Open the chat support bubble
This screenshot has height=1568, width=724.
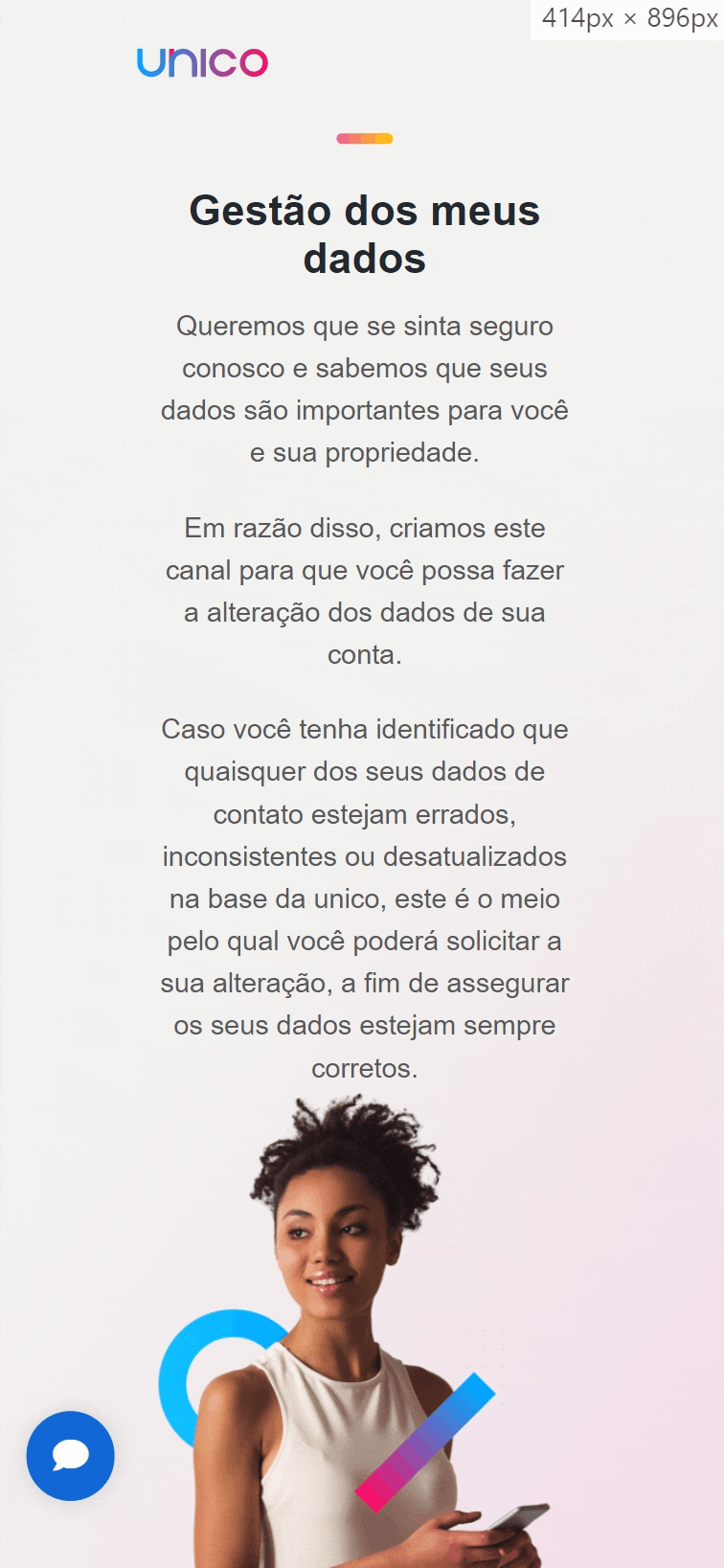coord(70,1455)
